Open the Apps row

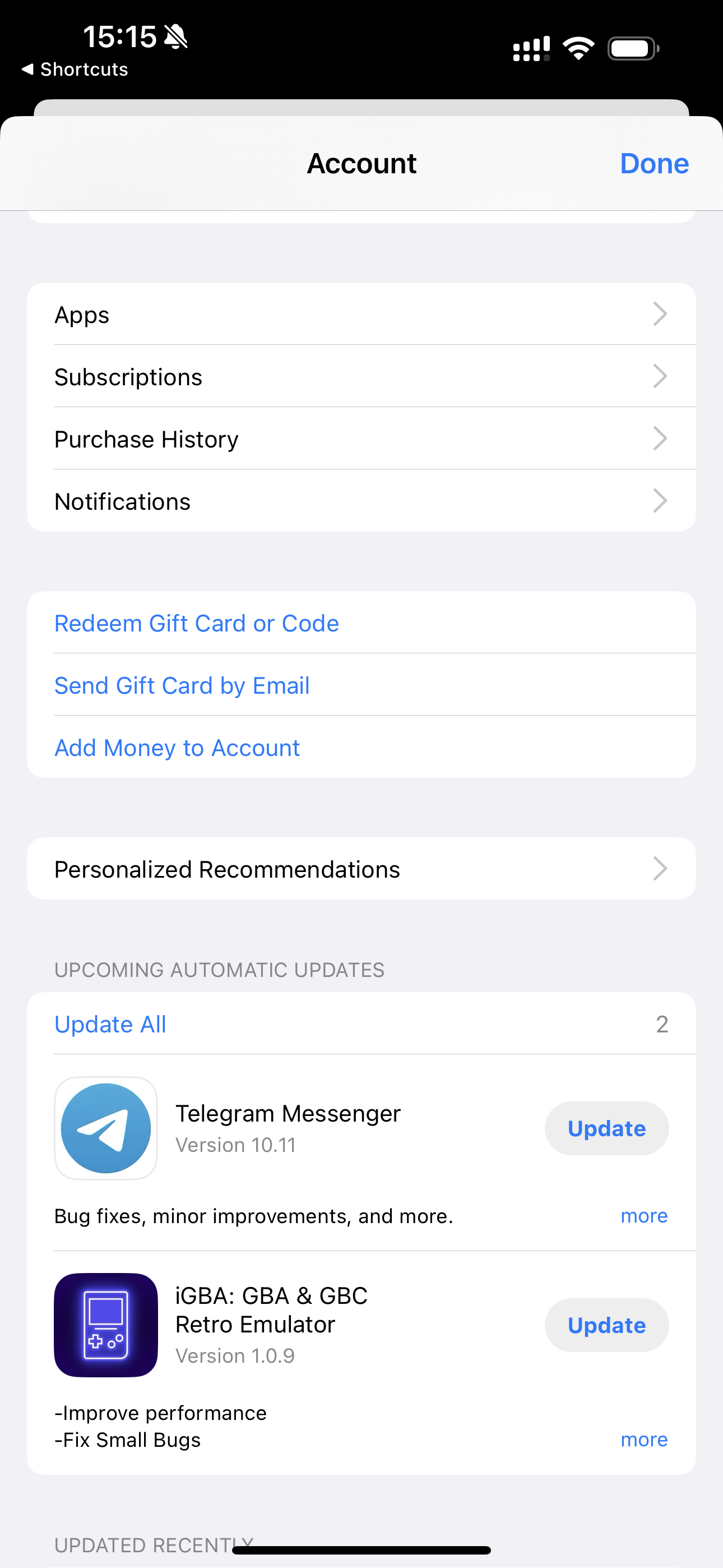point(361,315)
